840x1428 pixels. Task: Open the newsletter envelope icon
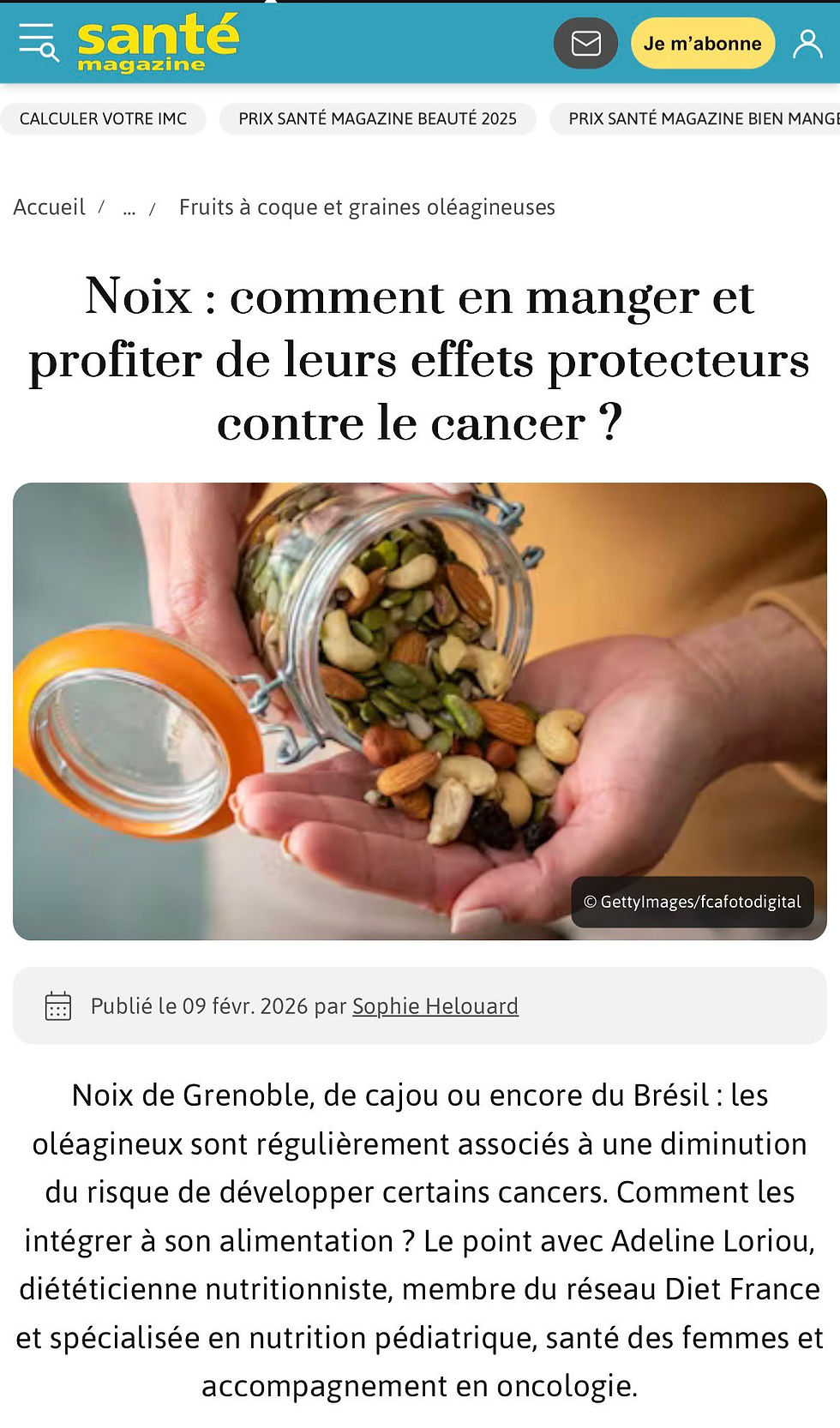585,43
